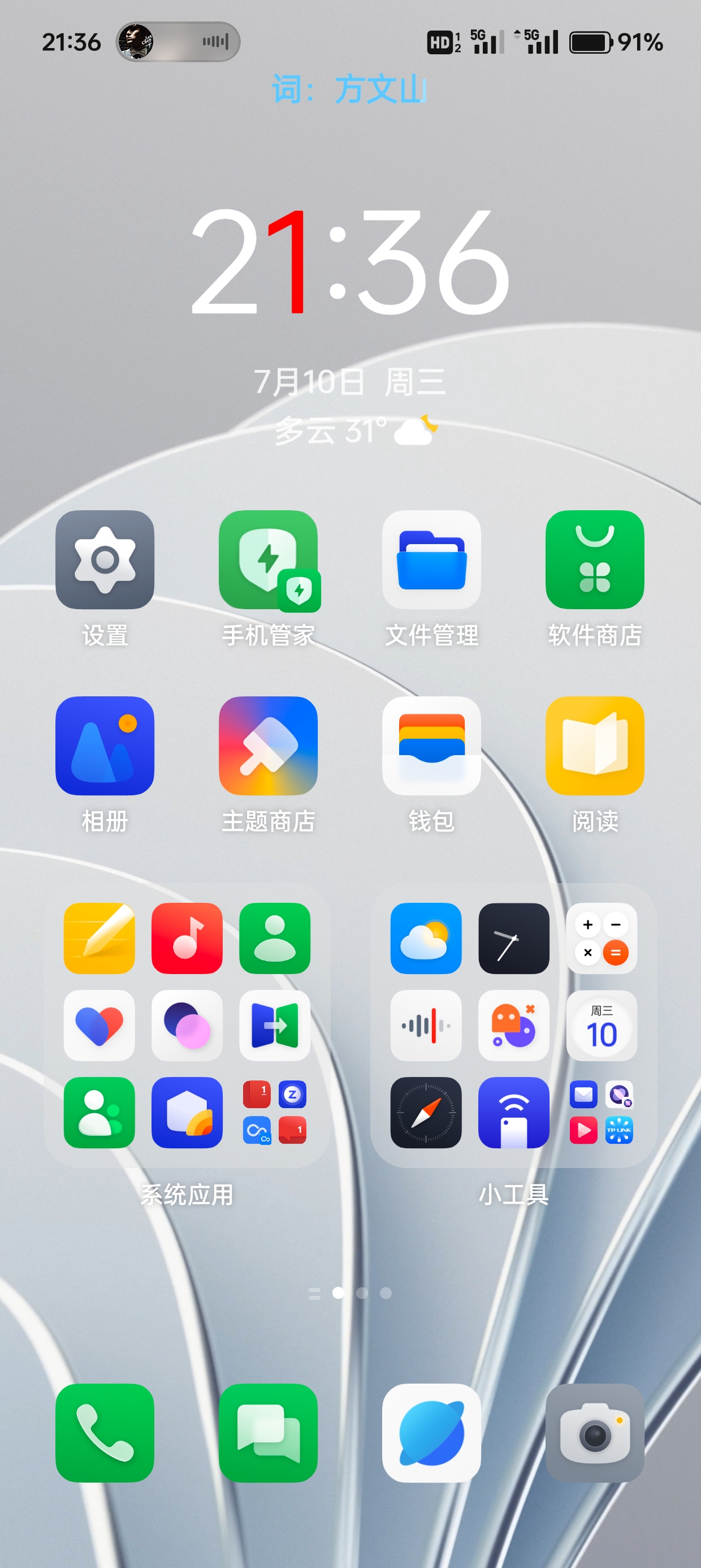This screenshot has height=1568, width=701.
Task: Launch the 手机管家 app
Action: point(269,559)
